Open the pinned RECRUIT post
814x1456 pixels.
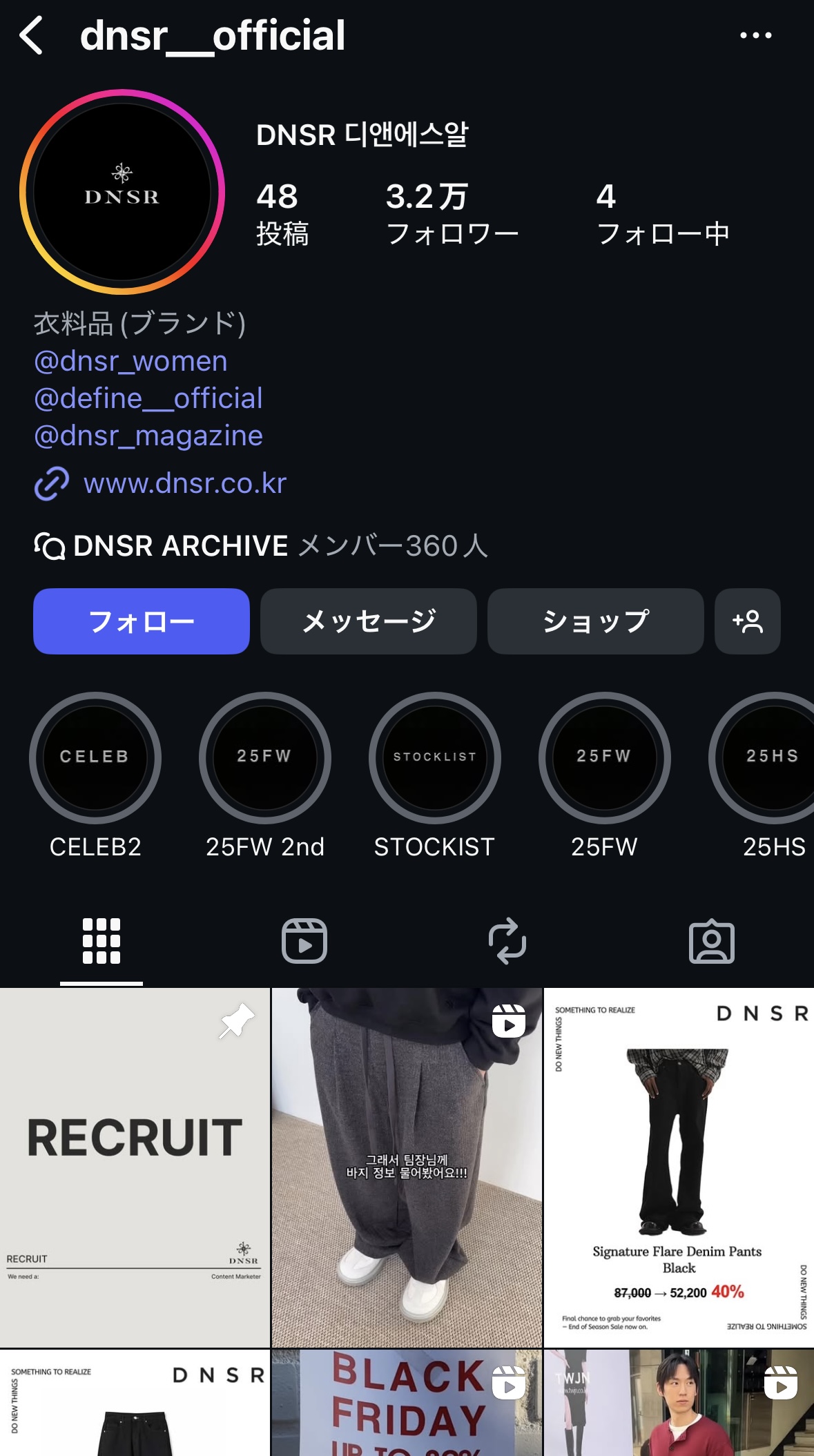[135, 1167]
